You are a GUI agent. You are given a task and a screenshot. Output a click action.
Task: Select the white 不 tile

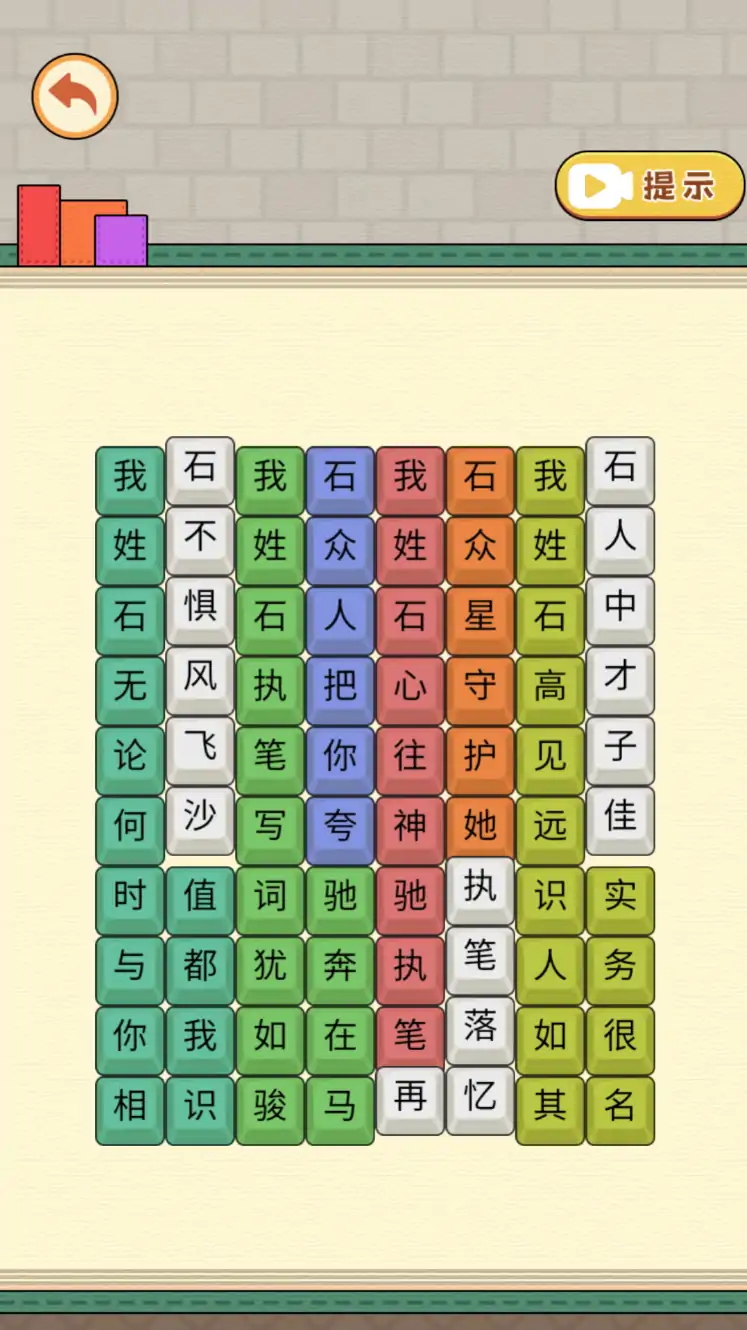[x=200, y=539]
